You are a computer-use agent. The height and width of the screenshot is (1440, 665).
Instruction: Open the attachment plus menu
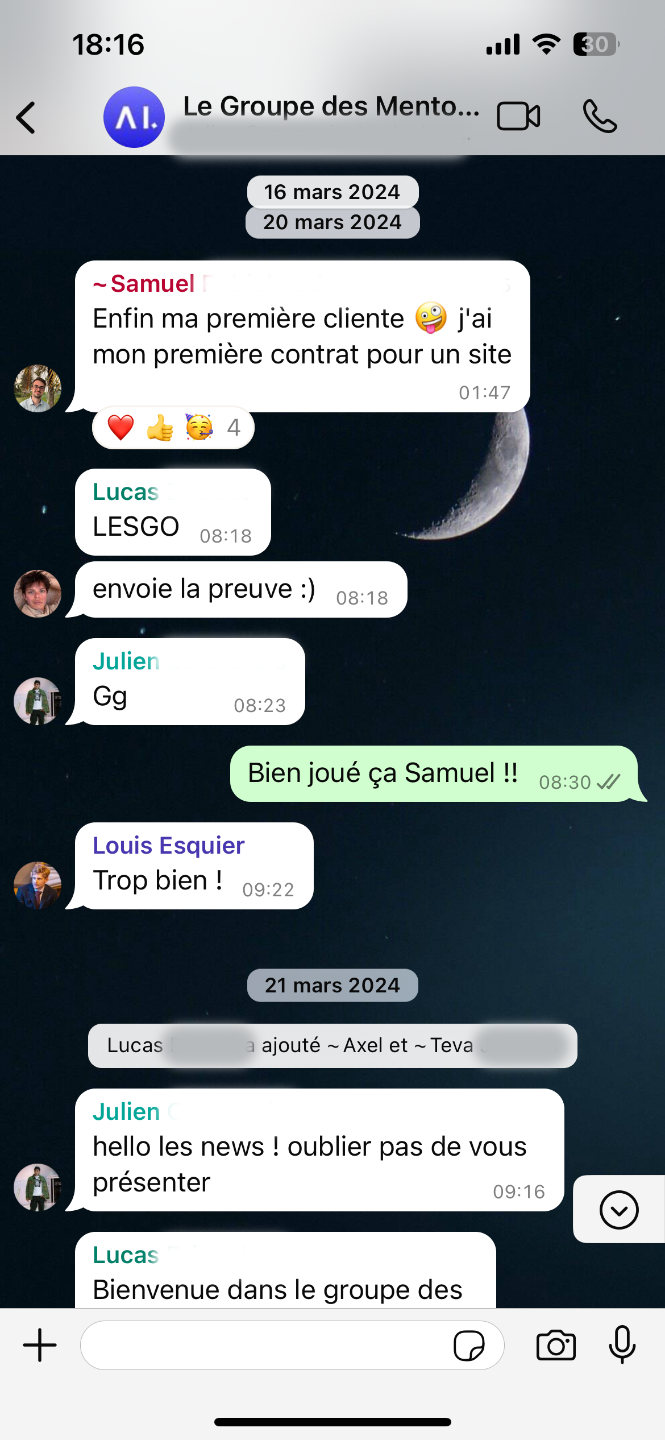pos(40,1346)
